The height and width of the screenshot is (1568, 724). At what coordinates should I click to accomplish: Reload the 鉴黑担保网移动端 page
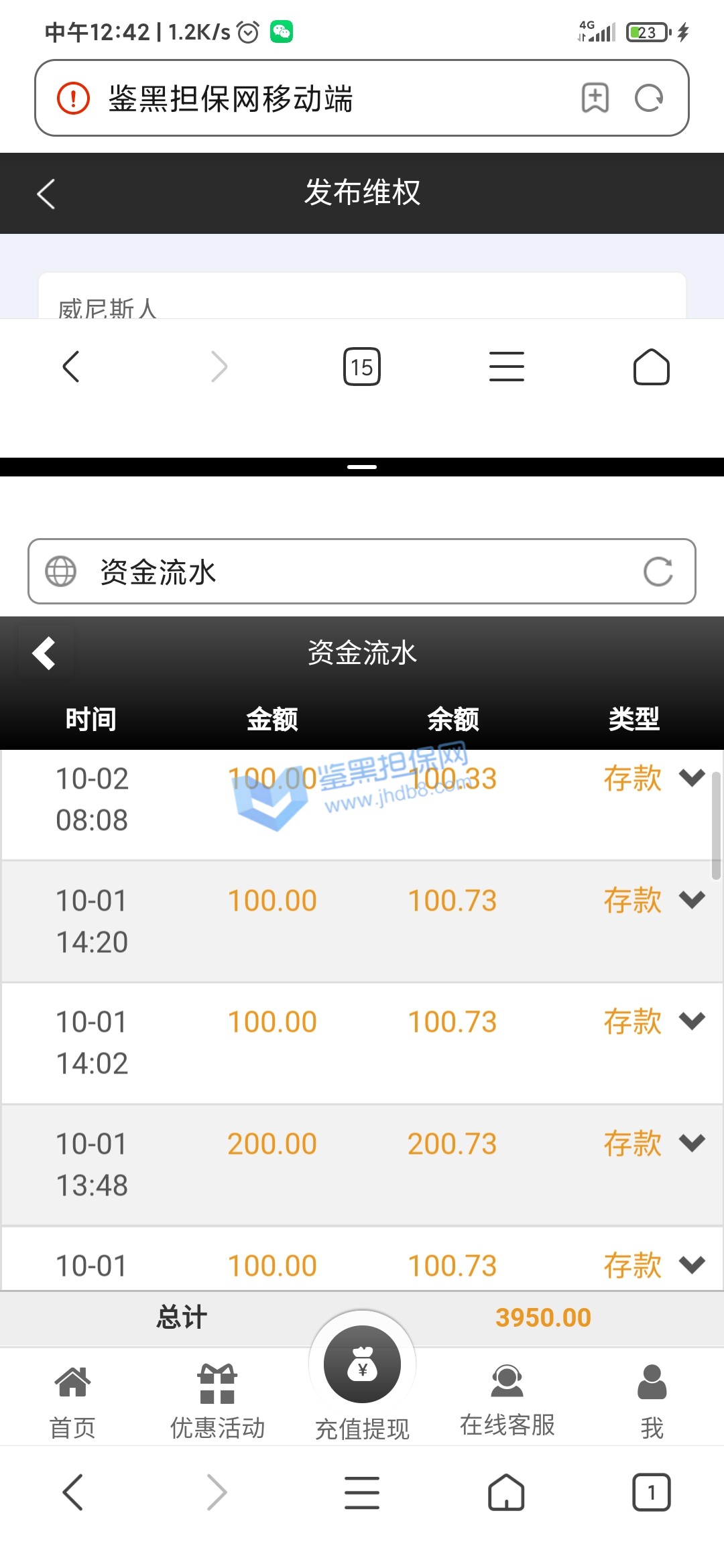pyautogui.click(x=648, y=99)
